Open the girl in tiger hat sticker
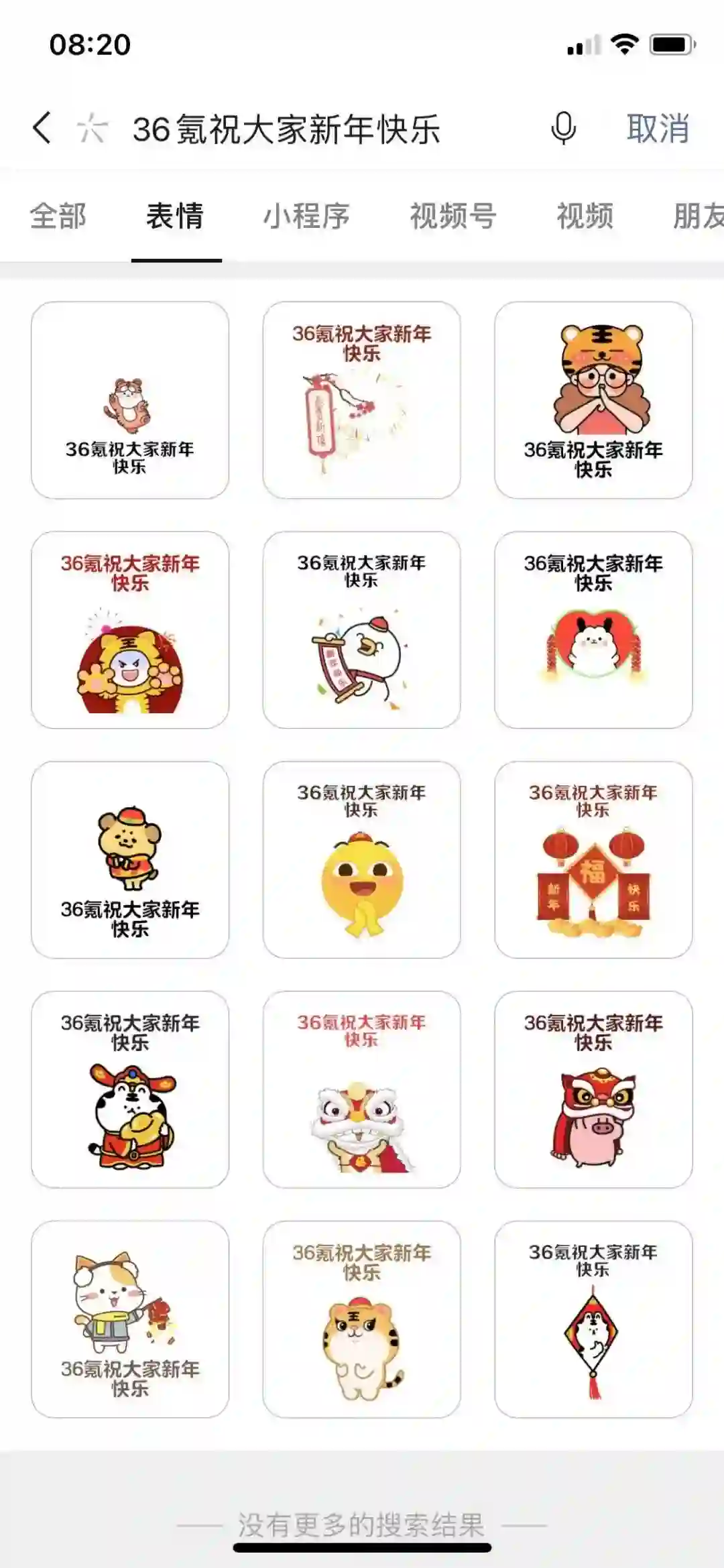The image size is (724, 1568). click(x=593, y=400)
